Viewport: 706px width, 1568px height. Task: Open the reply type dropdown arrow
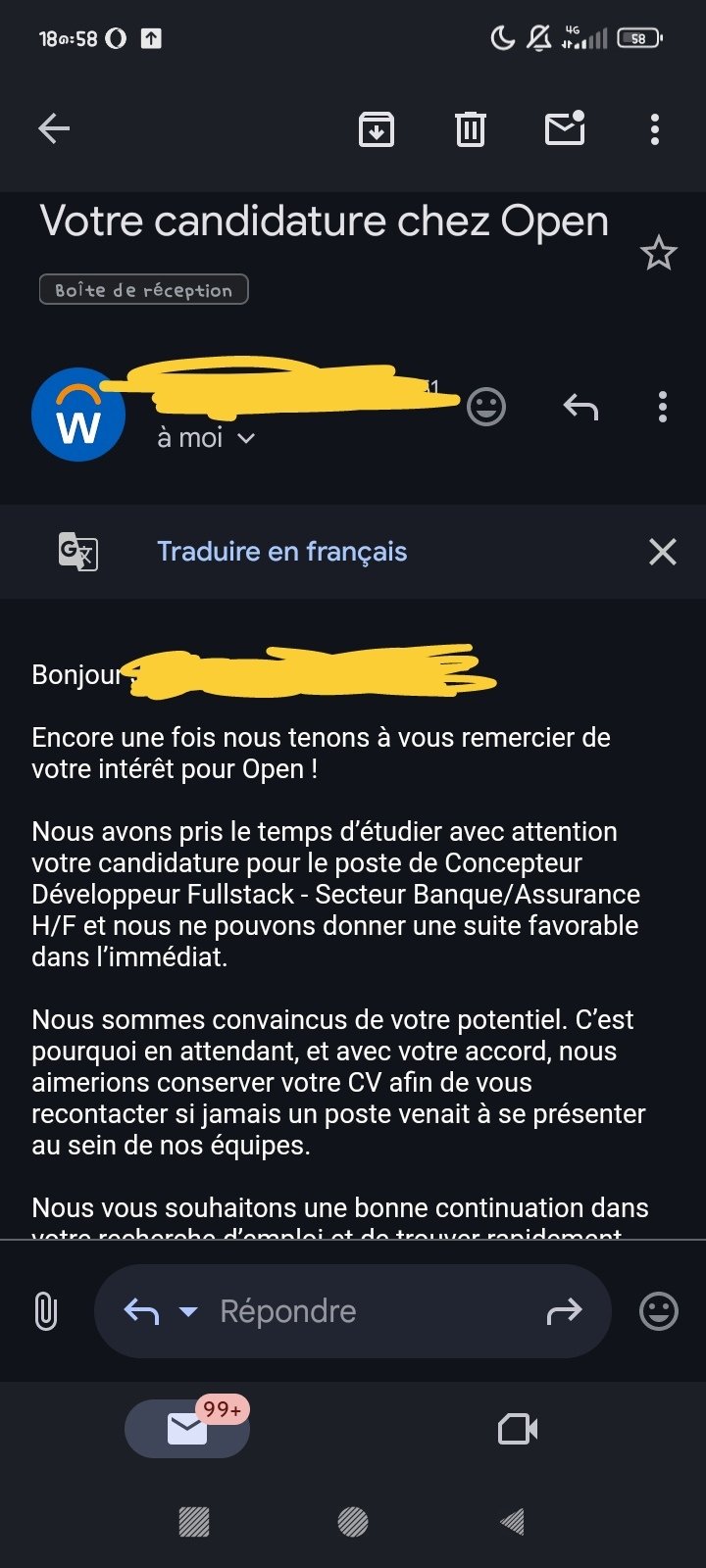point(188,1311)
